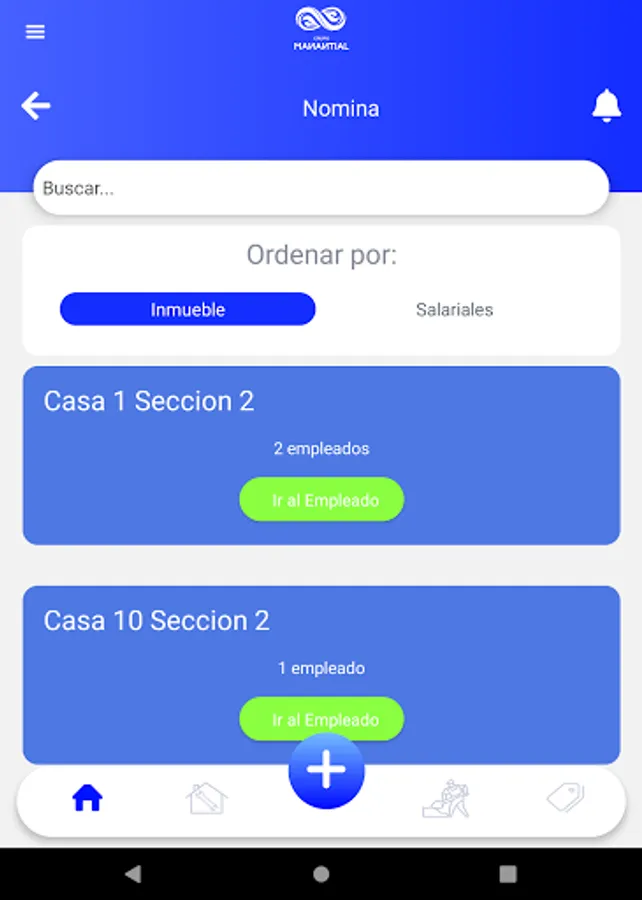
Task: Tap the system back button
Action: 133,874
